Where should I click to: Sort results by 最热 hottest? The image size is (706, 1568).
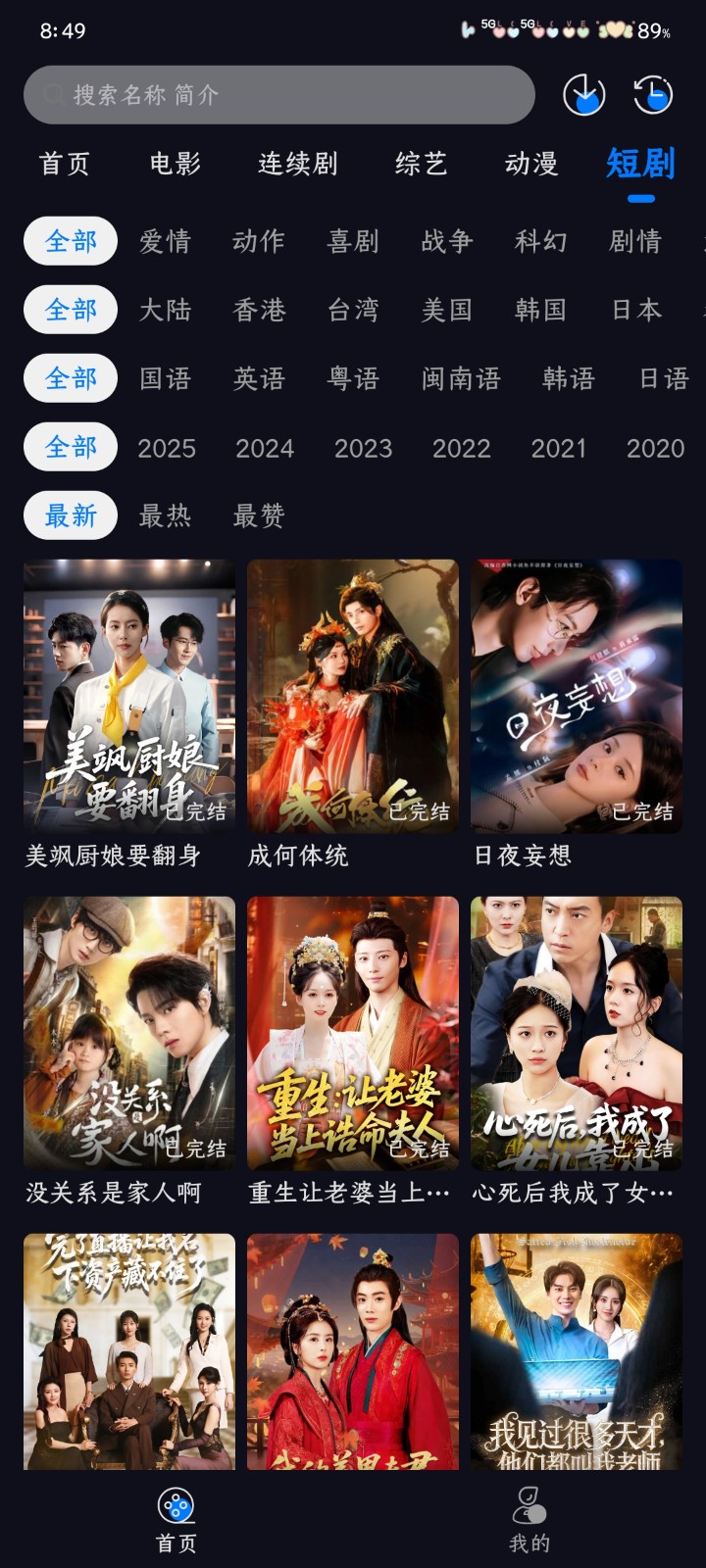[x=165, y=515]
